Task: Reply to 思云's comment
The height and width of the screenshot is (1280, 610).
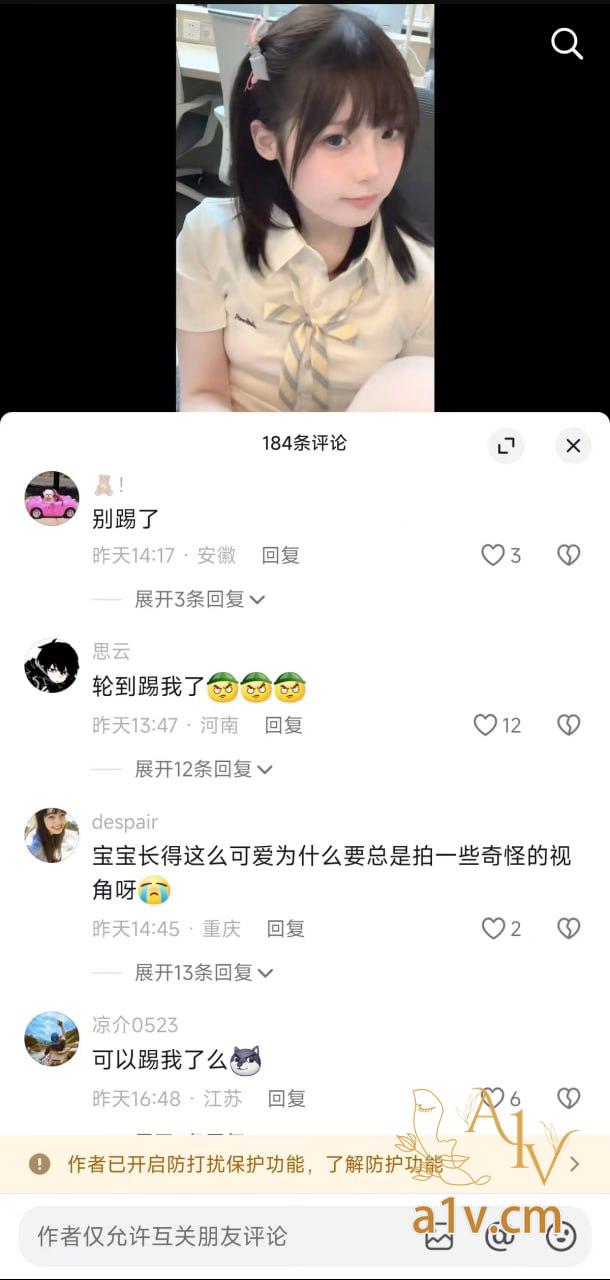Action: pyautogui.click(x=283, y=725)
